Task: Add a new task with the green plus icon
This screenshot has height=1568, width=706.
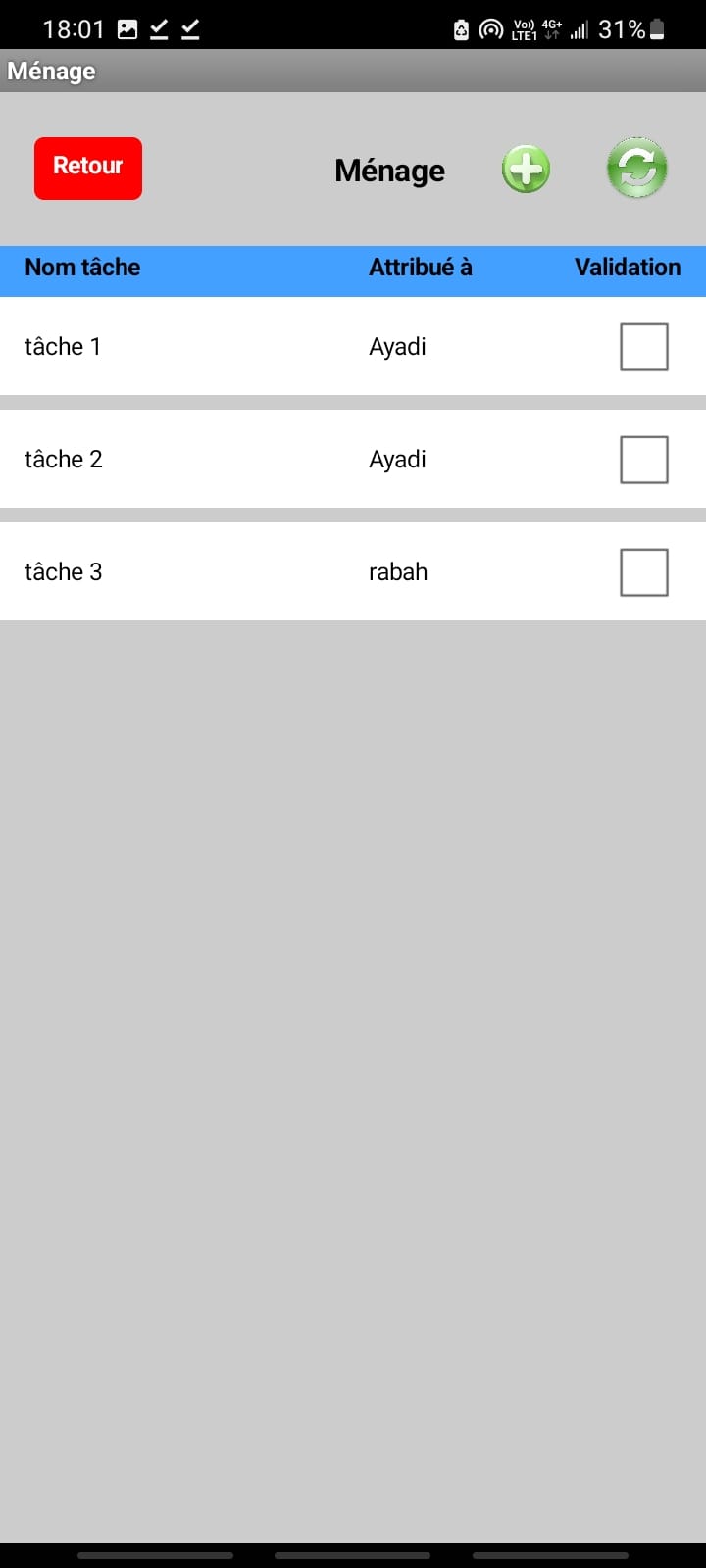Action: pos(527,170)
